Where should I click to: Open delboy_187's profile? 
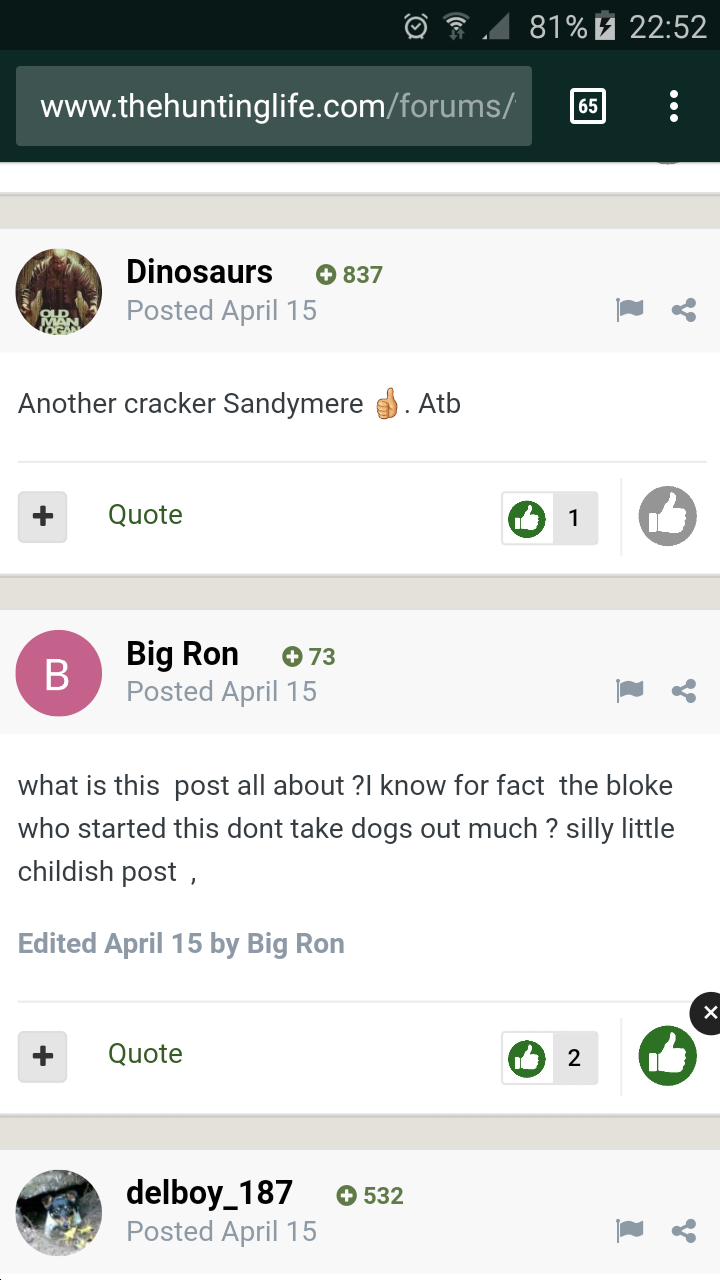tap(210, 1193)
